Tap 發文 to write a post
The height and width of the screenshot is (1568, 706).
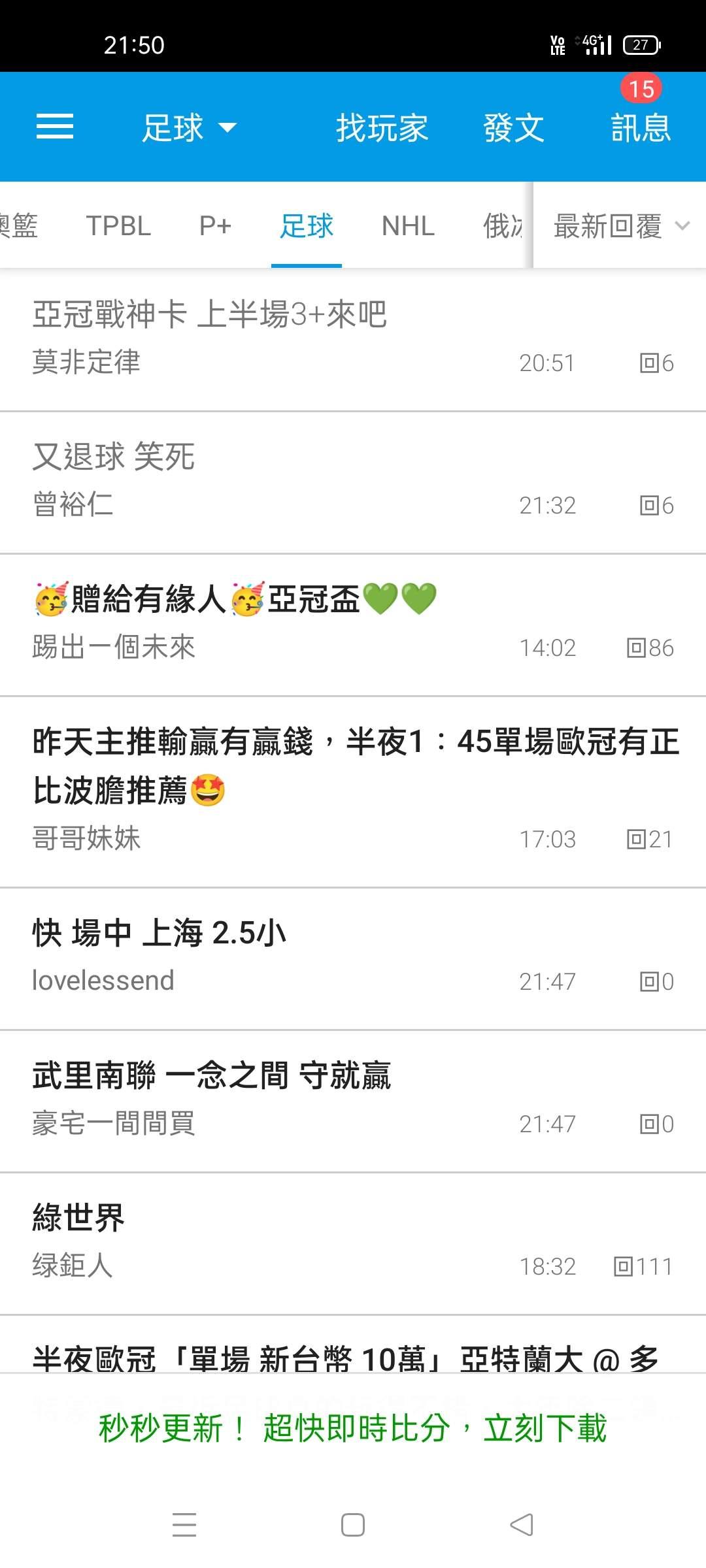coord(513,127)
